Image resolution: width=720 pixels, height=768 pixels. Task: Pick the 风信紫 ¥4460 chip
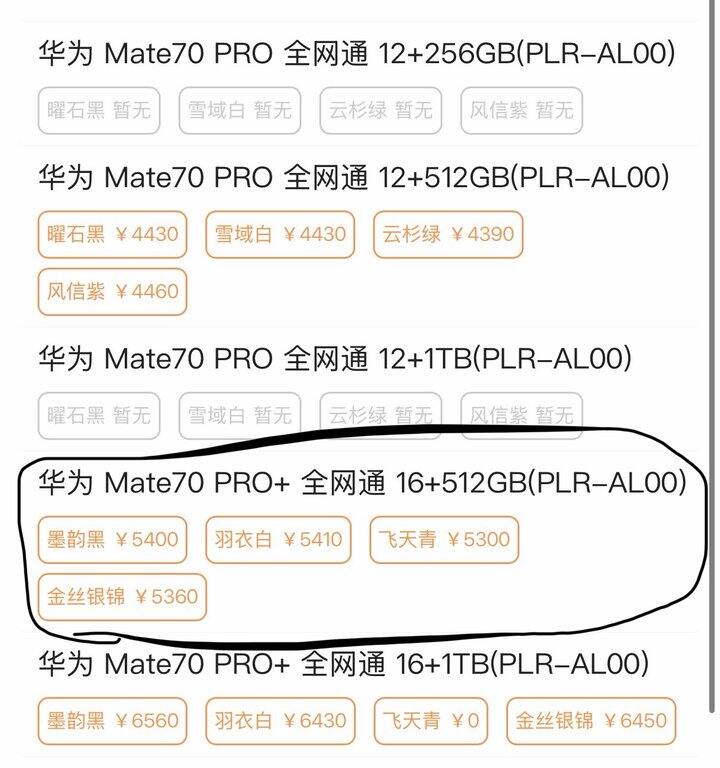tap(113, 292)
